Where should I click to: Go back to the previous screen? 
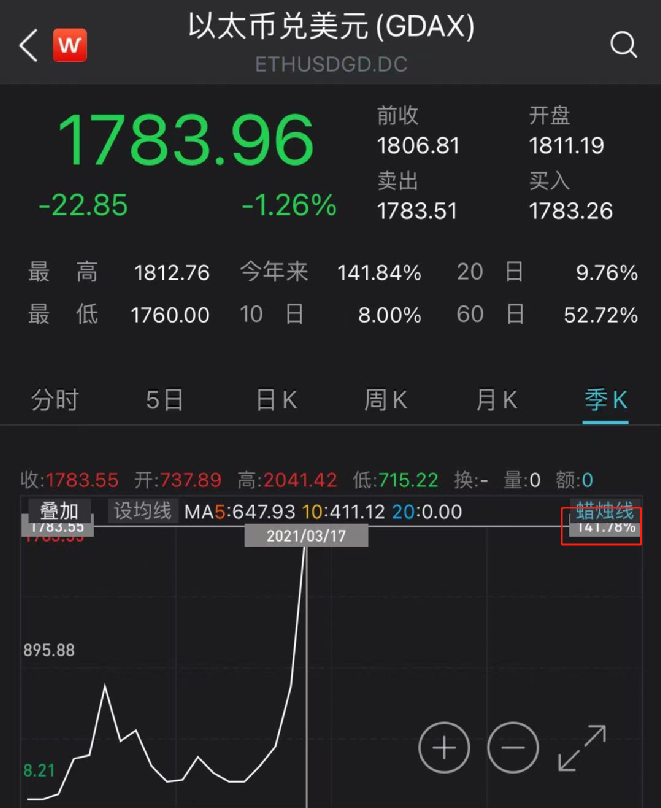[28, 45]
